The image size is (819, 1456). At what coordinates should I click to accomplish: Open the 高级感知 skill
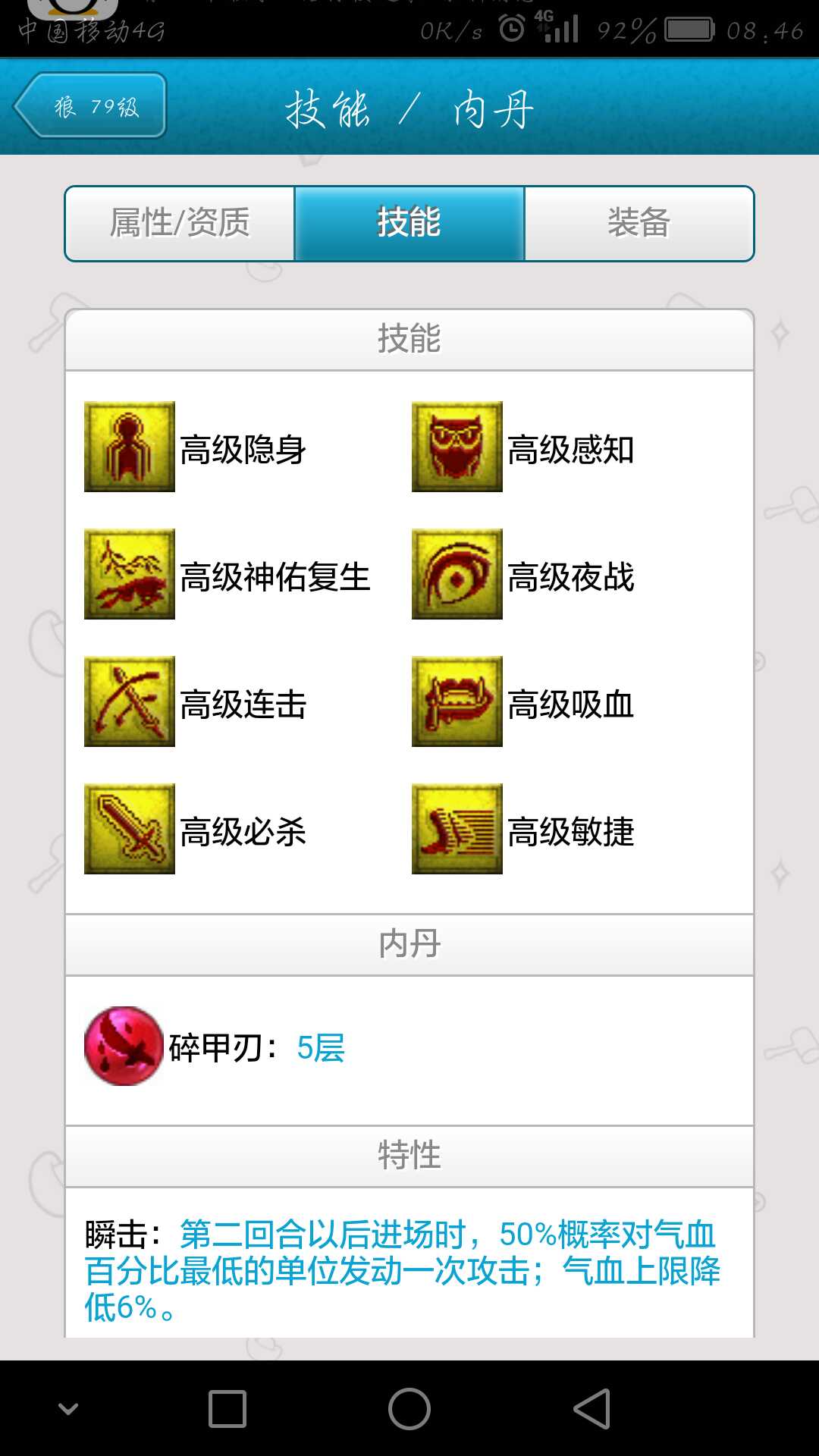pyautogui.click(x=457, y=447)
